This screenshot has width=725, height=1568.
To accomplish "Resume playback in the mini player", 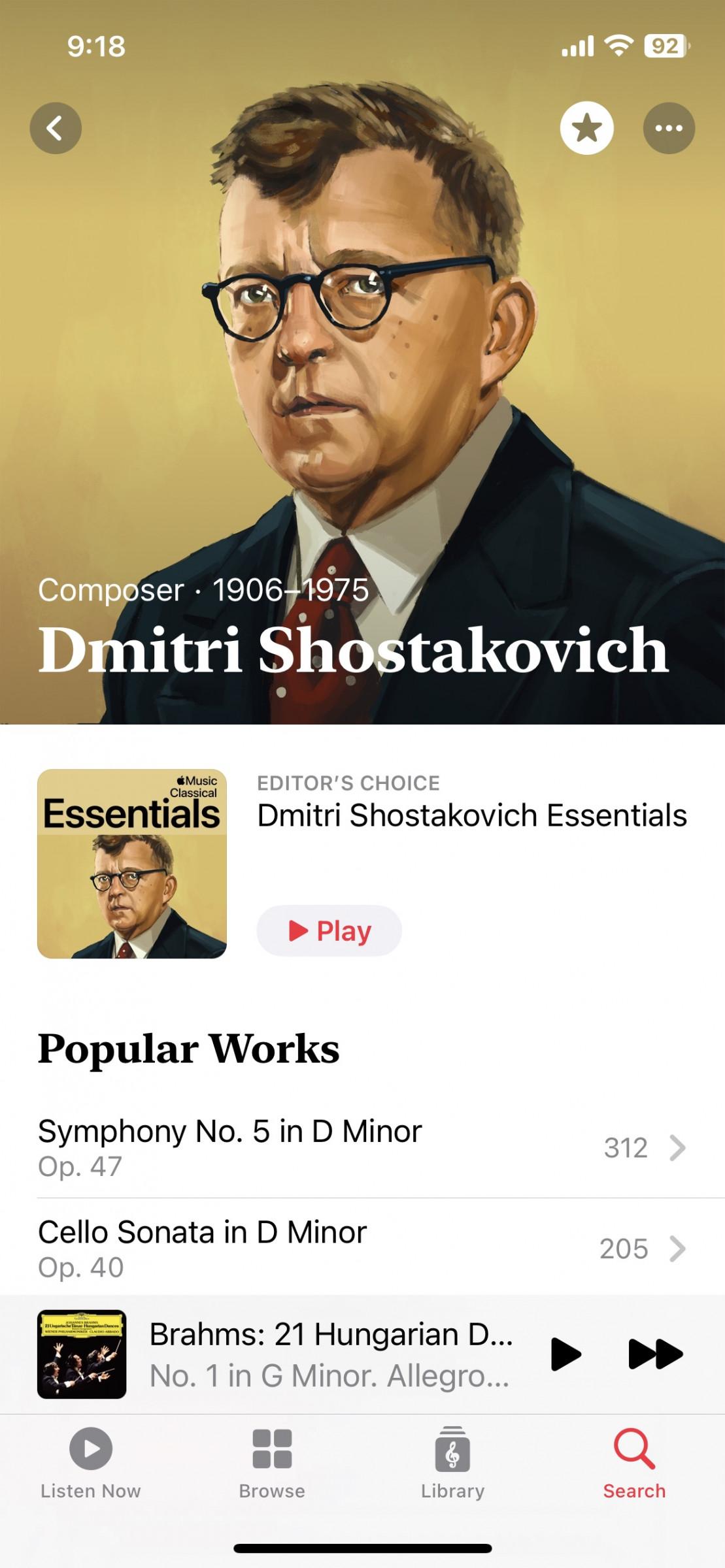I will click(x=565, y=1354).
